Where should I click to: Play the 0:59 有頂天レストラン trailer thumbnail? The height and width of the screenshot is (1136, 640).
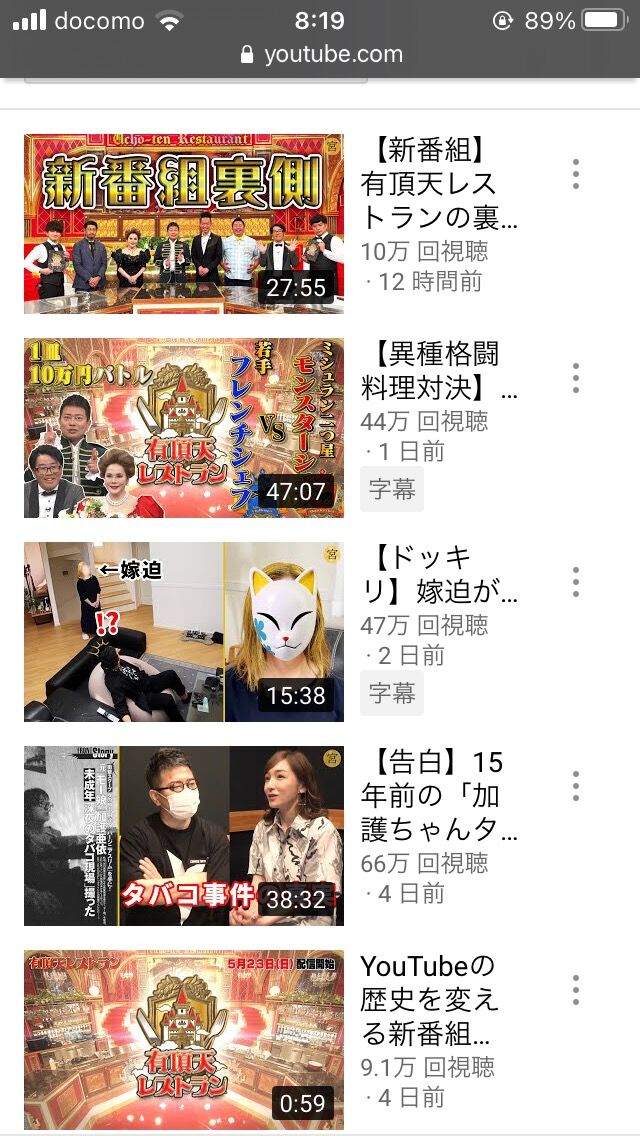tap(184, 1040)
